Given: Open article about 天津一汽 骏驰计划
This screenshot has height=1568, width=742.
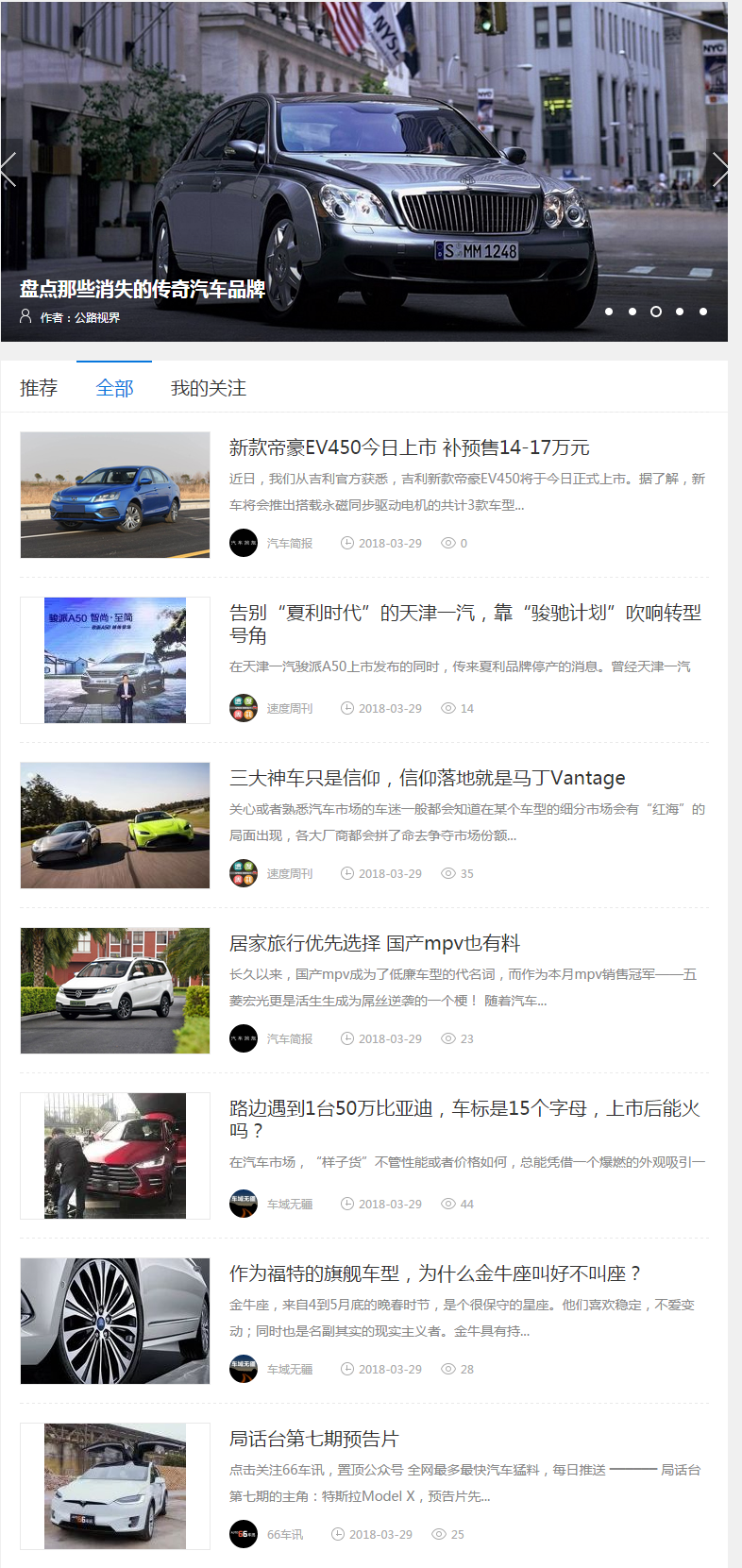Looking at the screenshot, I should 464,624.
